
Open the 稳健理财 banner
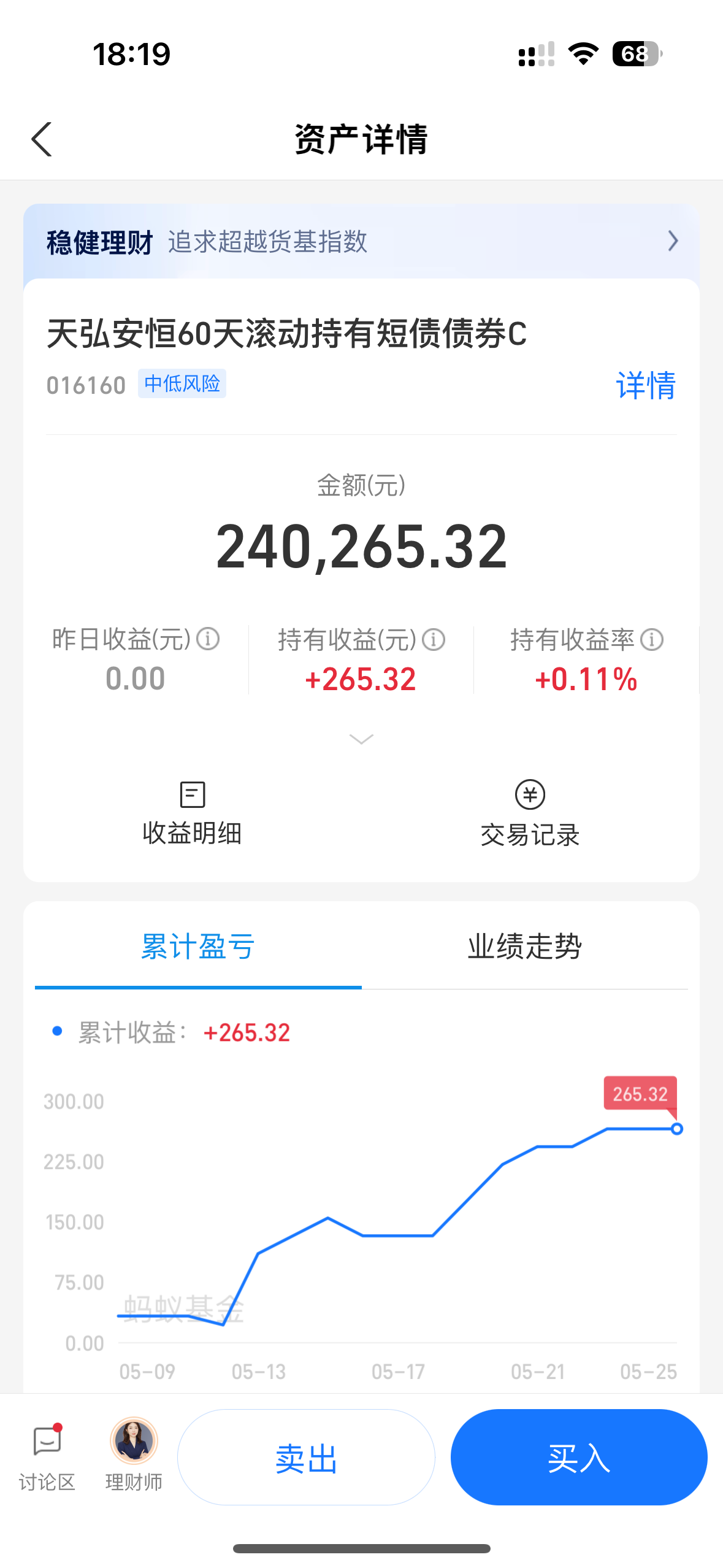361,242
